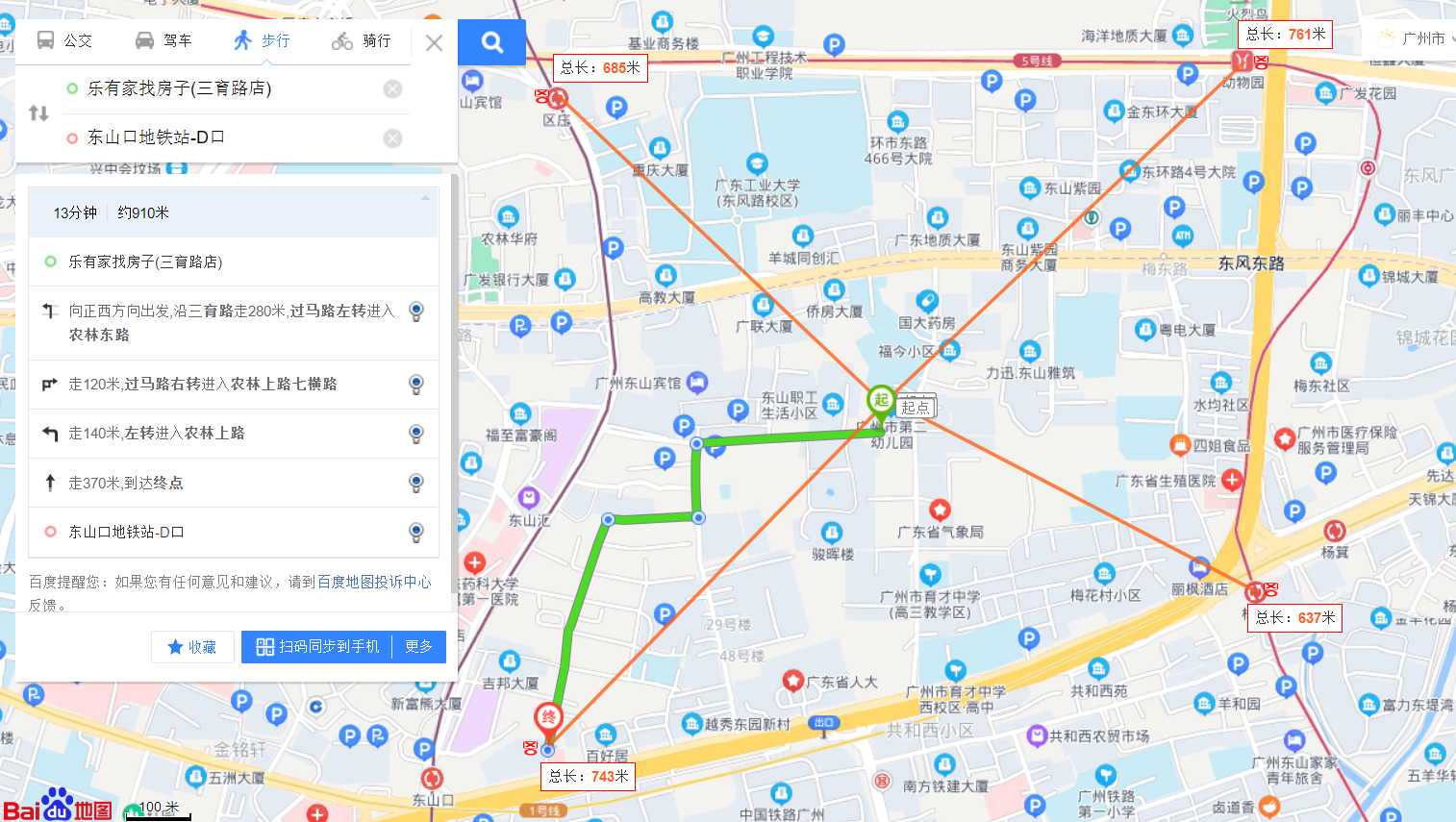Save route with 收藏 button
This screenshot has height=822, width=1456.
pos(192,647)
